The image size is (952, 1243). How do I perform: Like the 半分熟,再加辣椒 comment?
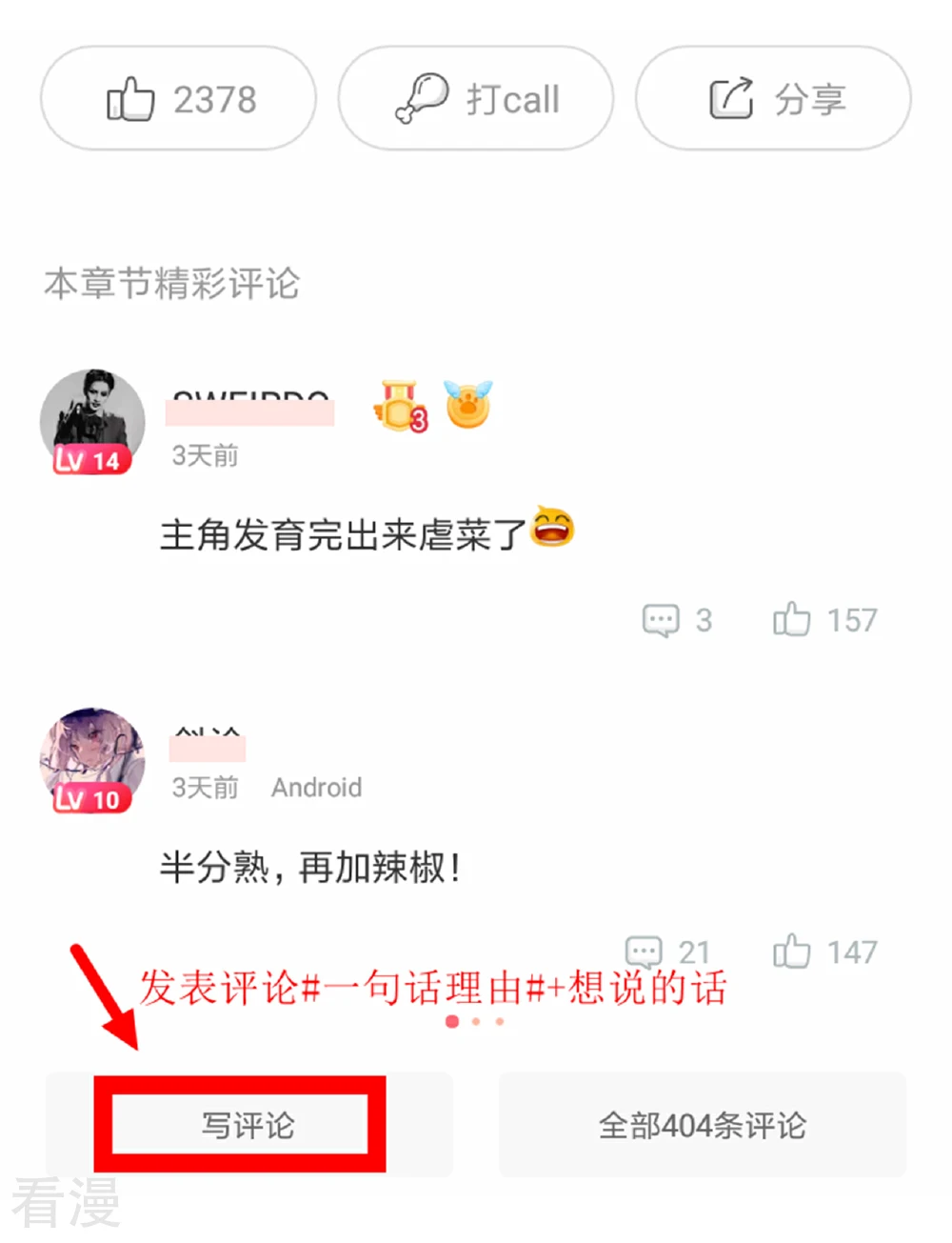(824, 952)
